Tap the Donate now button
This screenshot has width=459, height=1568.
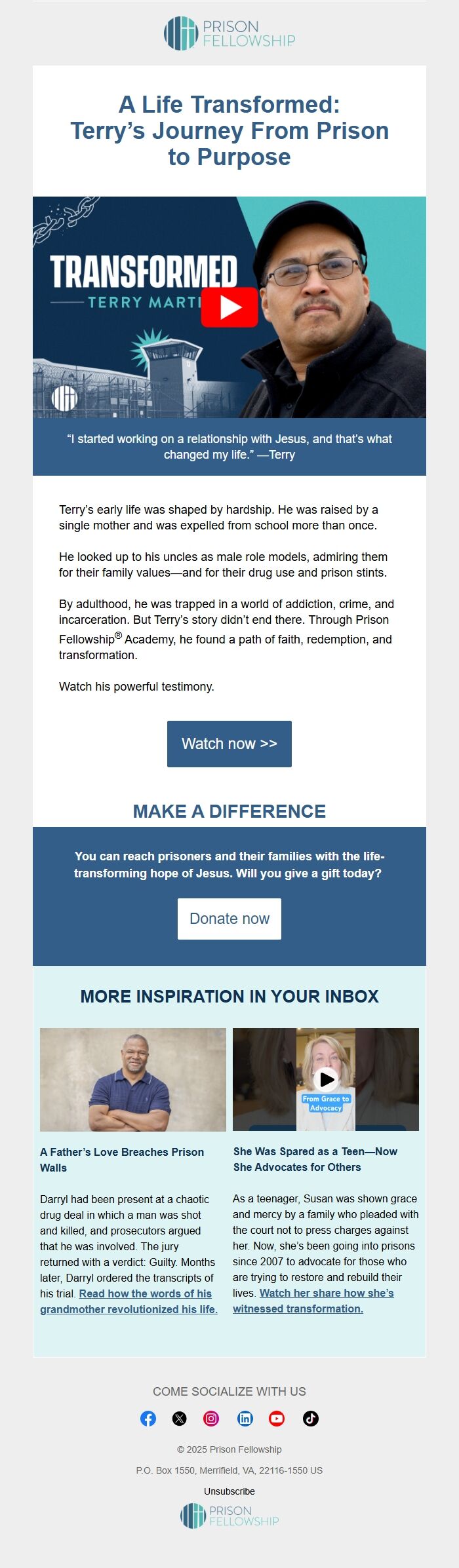(229, 919)
